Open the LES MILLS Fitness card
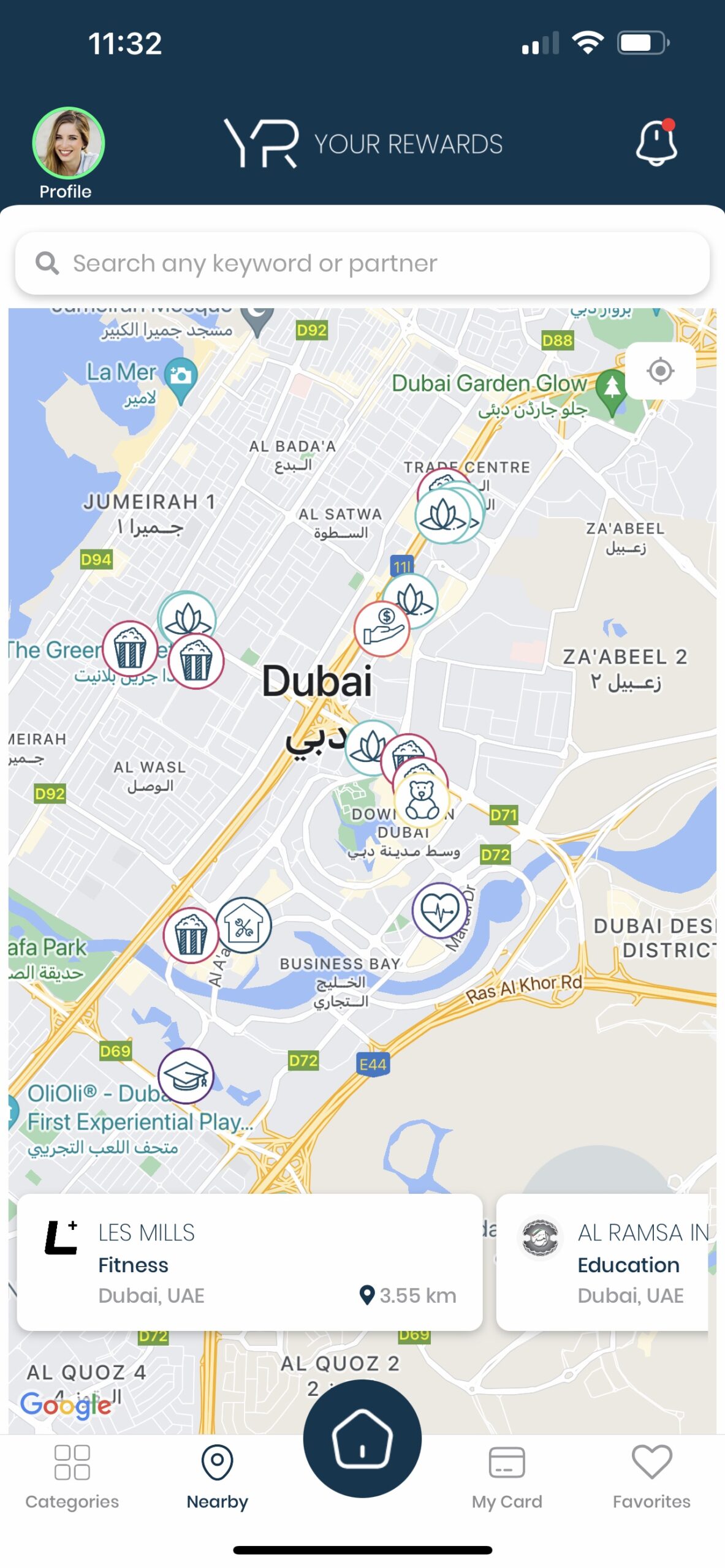The image size is (725, 1568). pos(249,1261)
